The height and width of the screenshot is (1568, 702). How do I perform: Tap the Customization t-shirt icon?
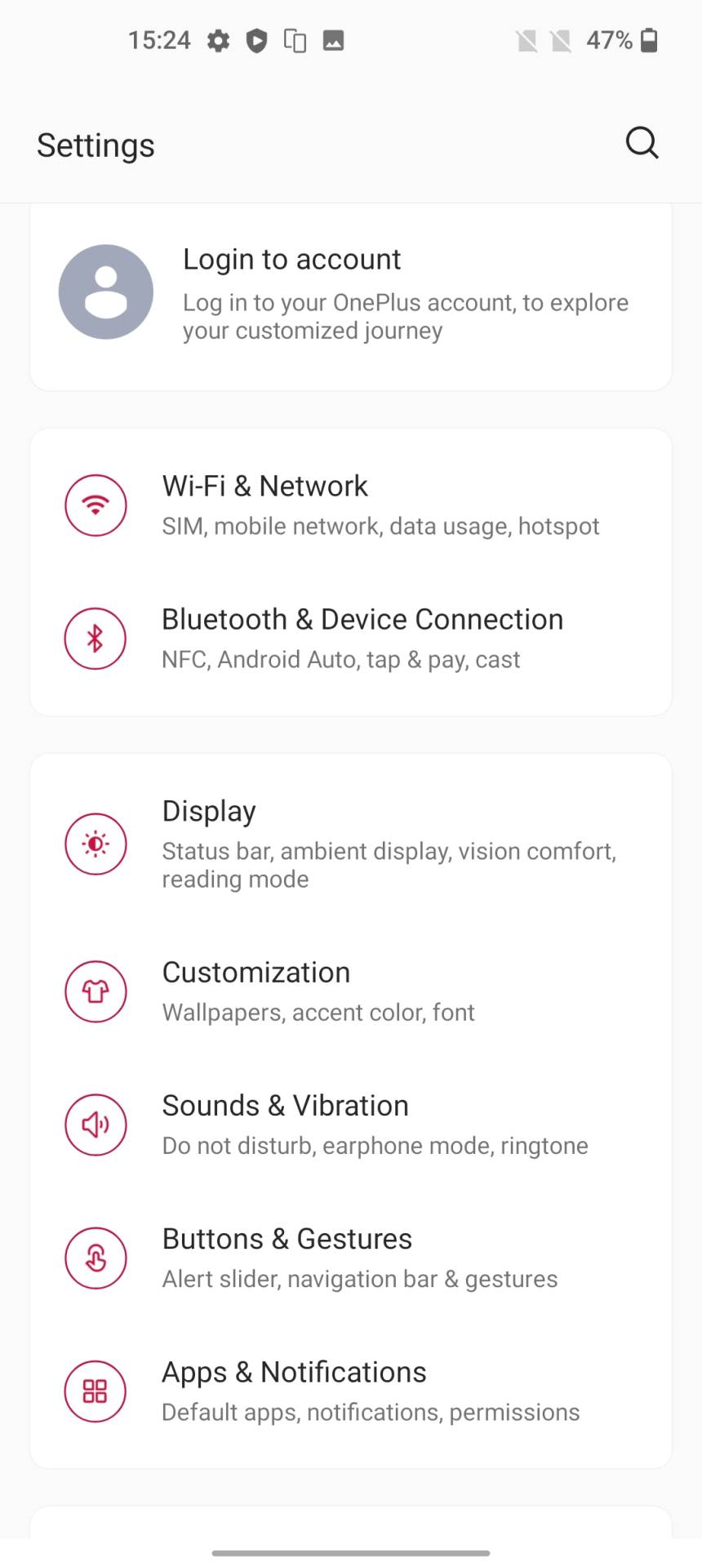pos(96,991)
